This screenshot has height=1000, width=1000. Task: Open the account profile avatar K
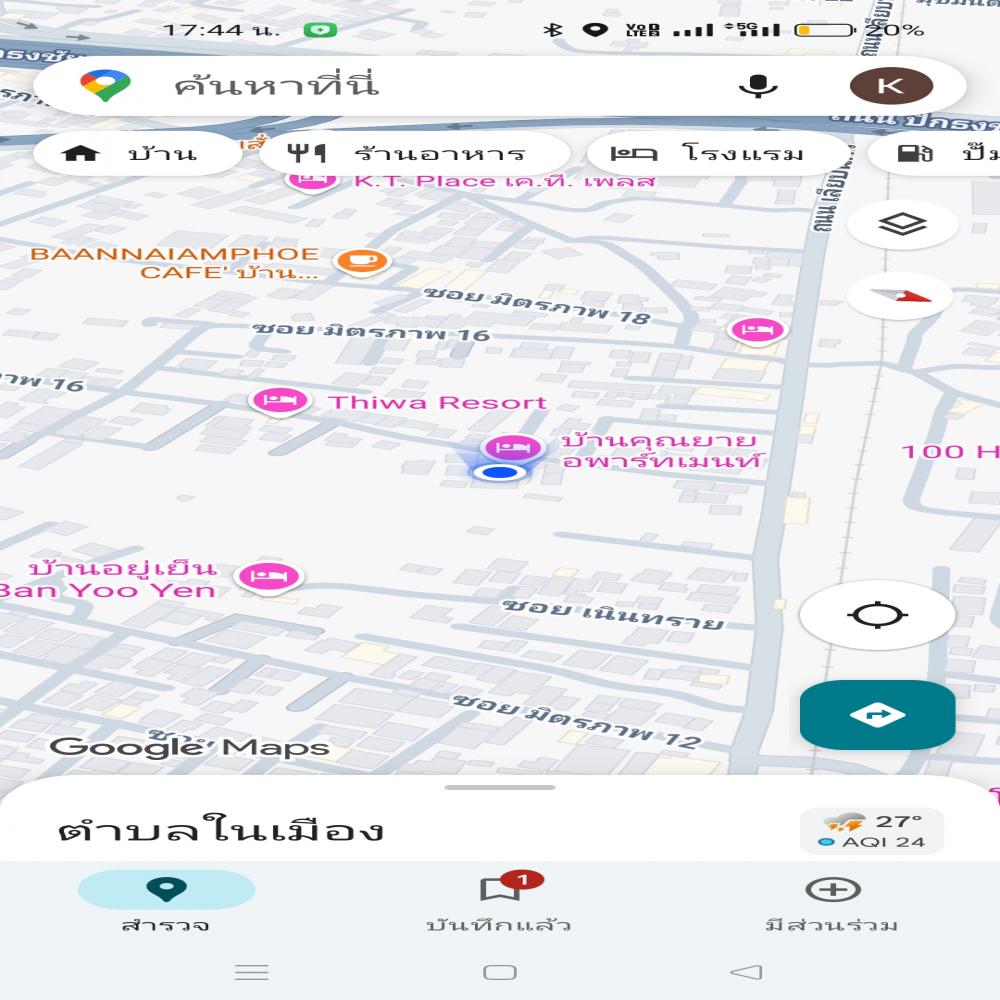coord(890,86)
